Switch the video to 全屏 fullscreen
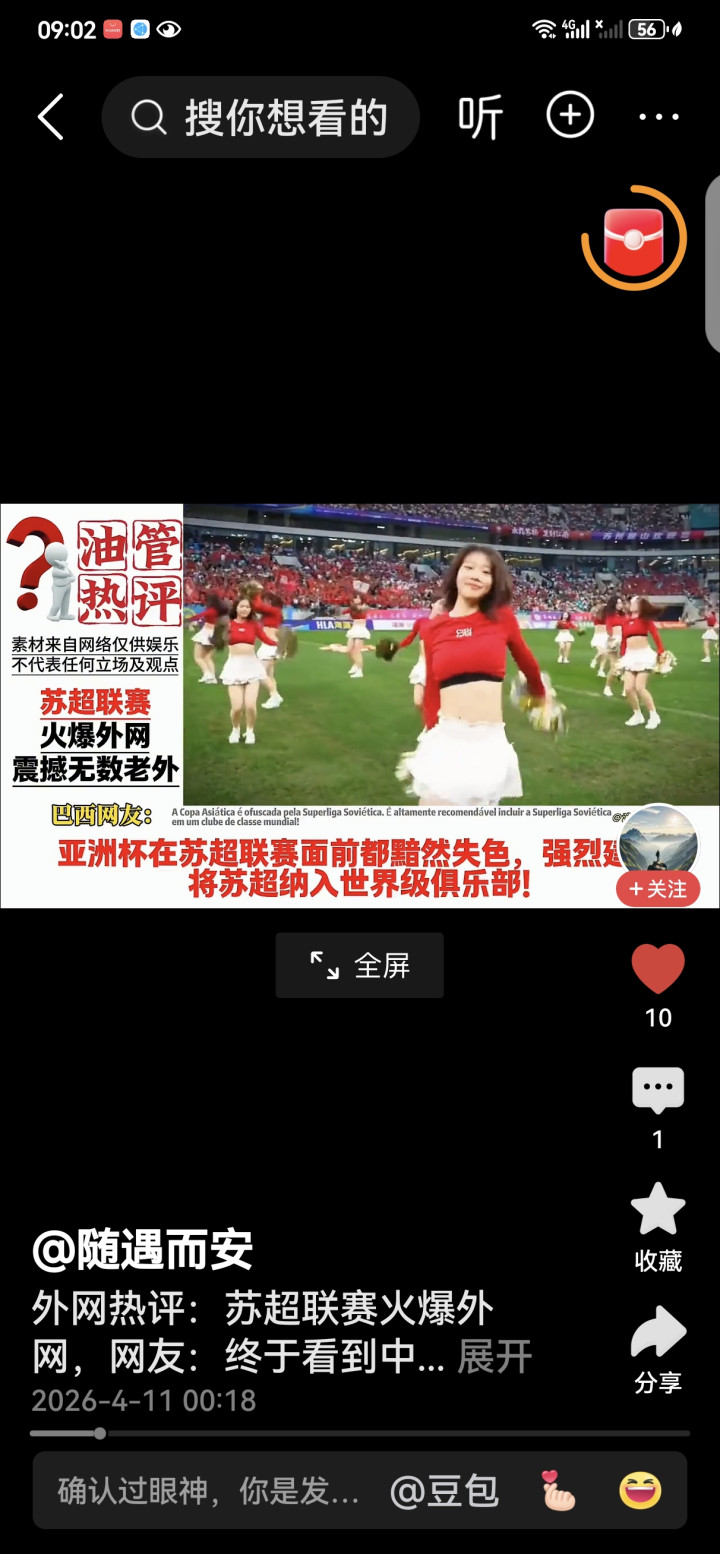Viewport: 720px width, 1554px height. (x=360, y=965)
